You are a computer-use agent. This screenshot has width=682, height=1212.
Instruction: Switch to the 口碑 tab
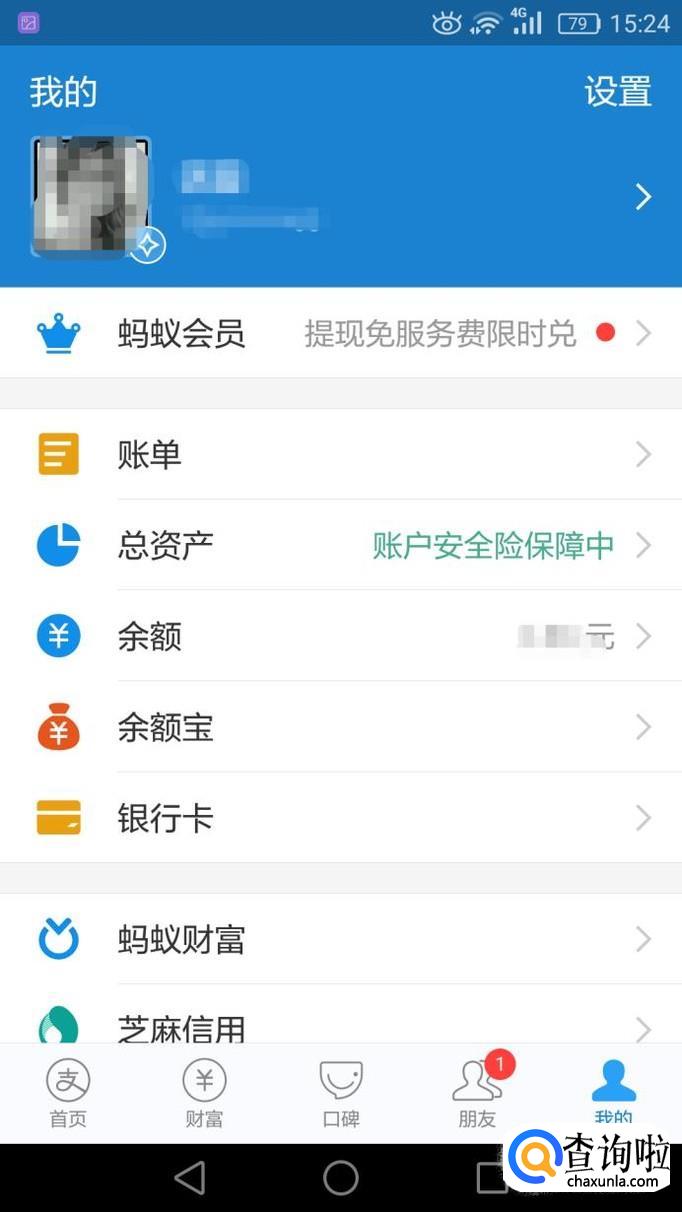click(341, 1093)
